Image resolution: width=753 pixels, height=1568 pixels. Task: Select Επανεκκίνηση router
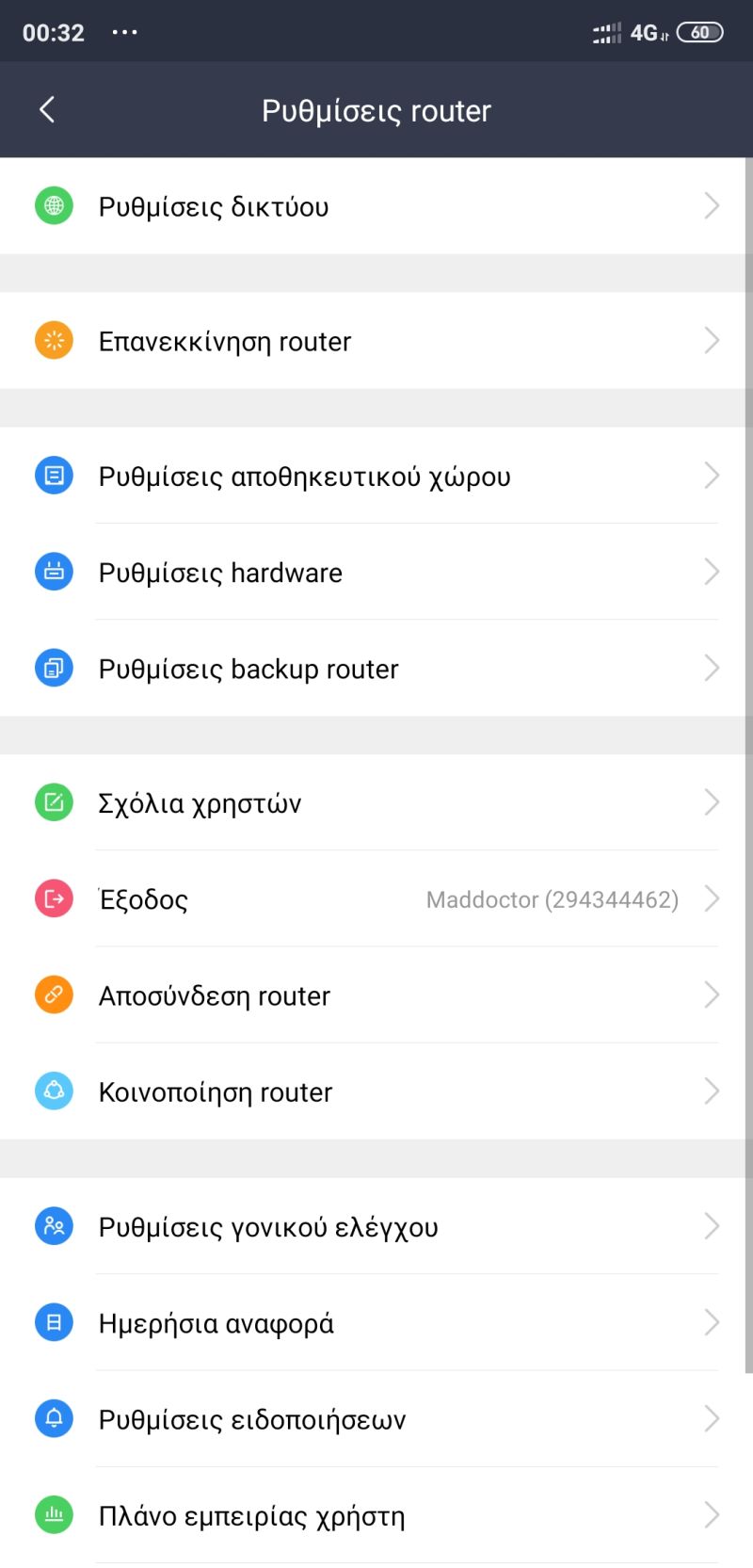(376, 341)
